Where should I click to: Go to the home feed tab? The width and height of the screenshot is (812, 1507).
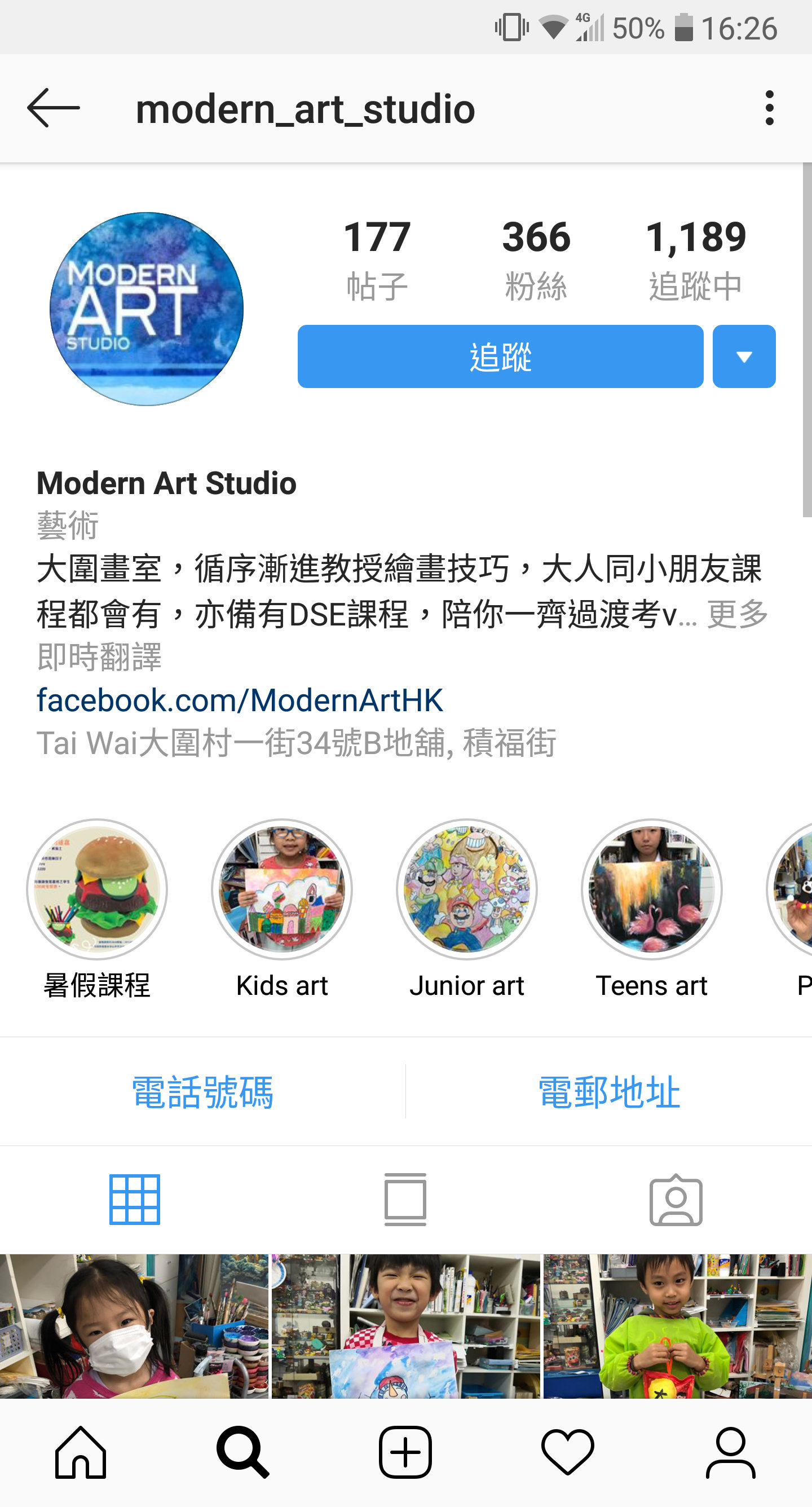point(81,1452)
